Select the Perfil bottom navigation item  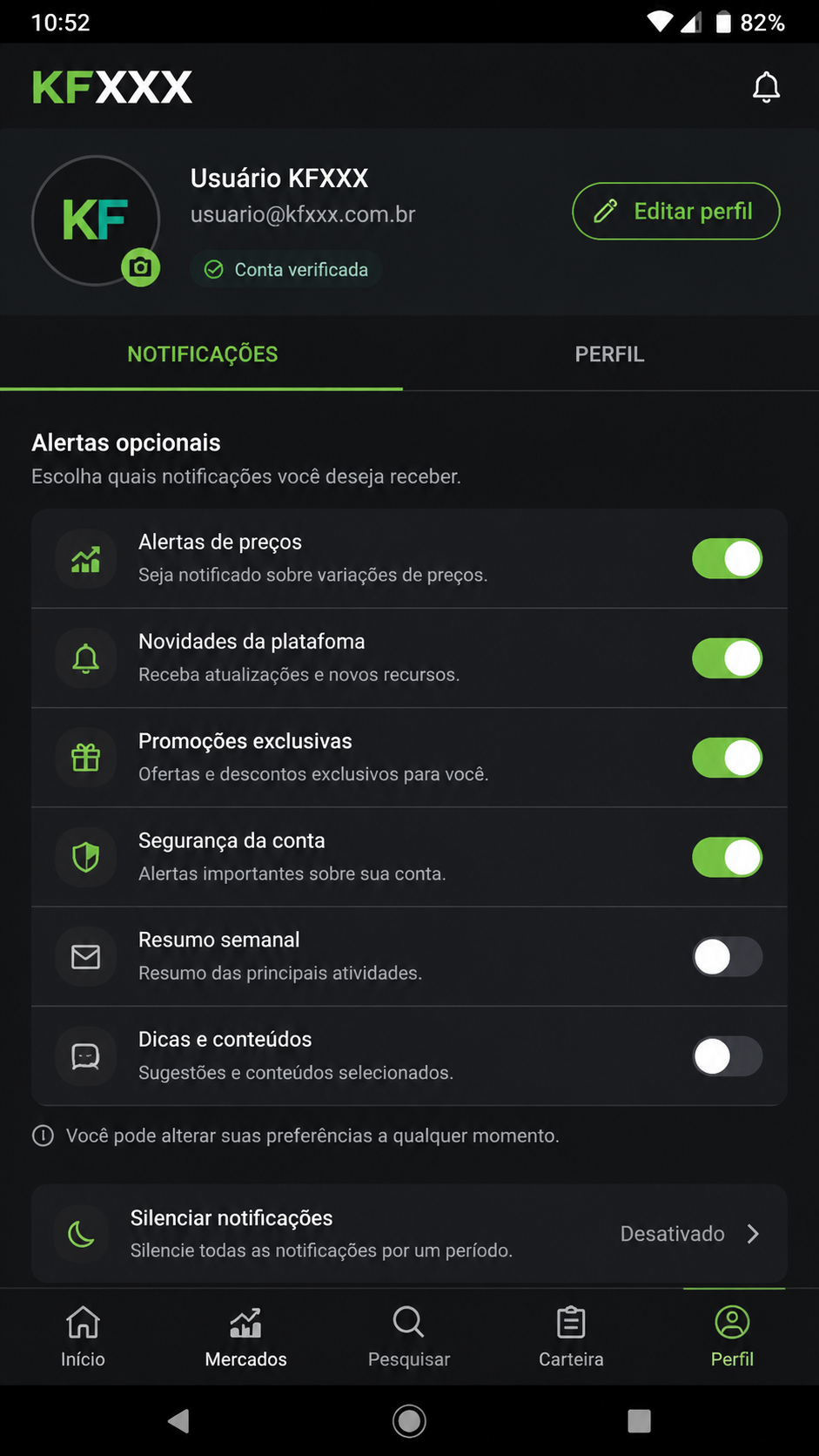(x=732, y=1338)
